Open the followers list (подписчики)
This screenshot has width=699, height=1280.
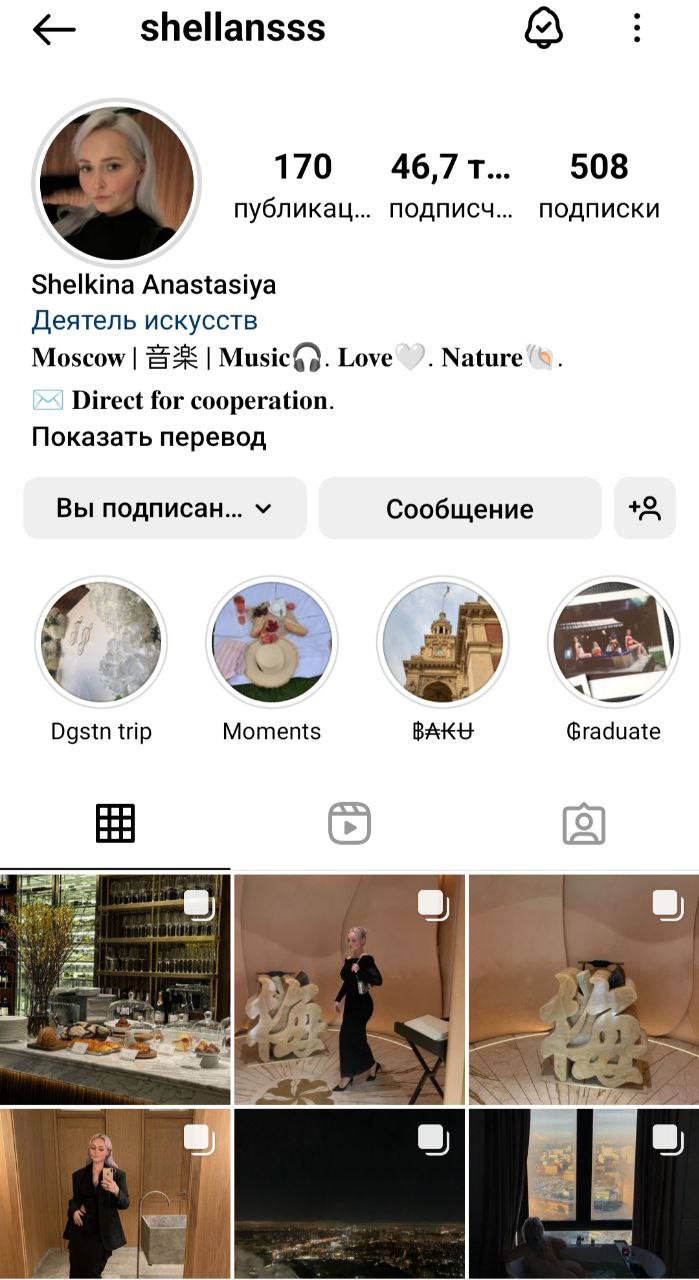tap(450, 184)
